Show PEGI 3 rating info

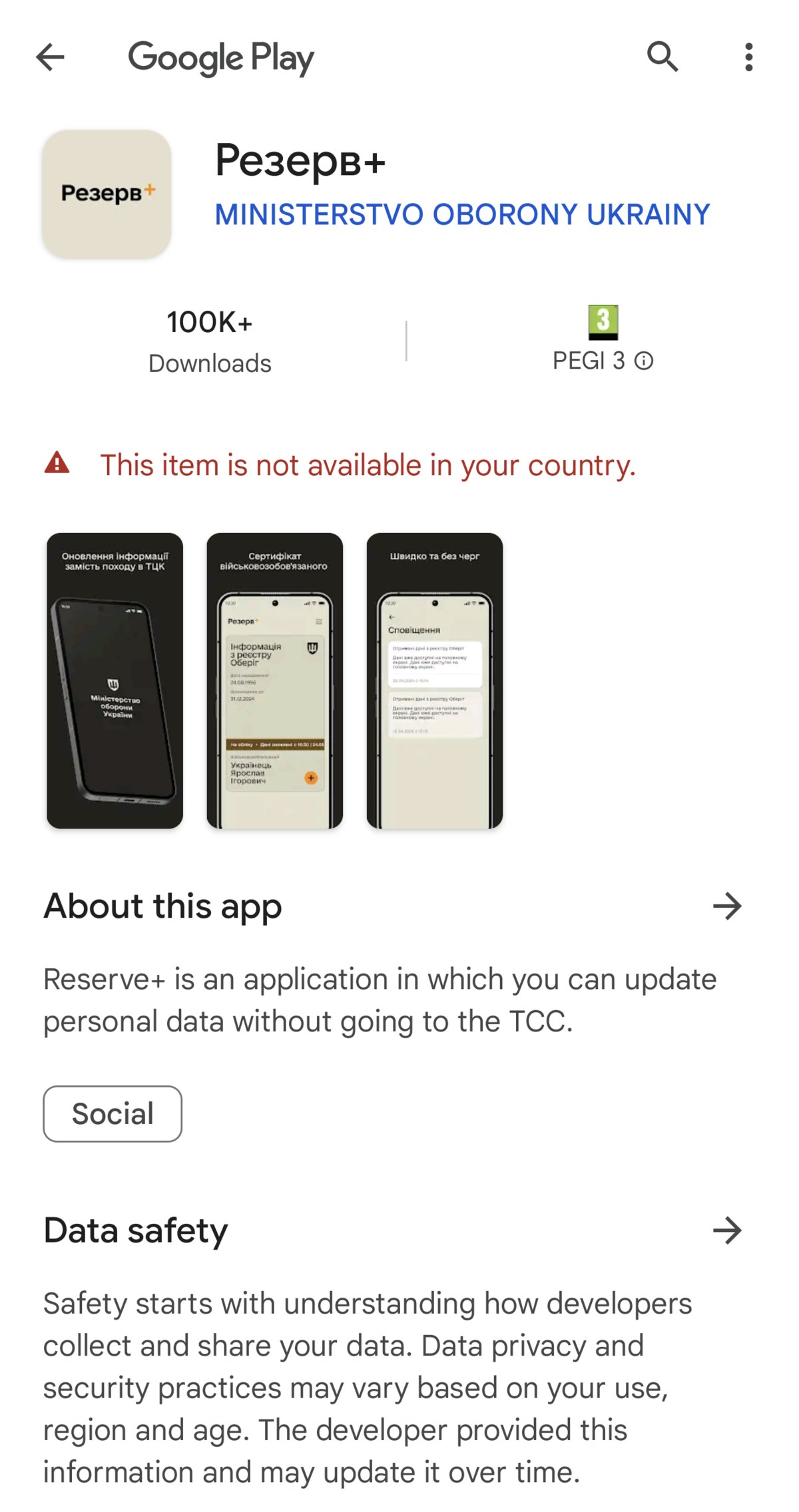(x=644, y=361)
